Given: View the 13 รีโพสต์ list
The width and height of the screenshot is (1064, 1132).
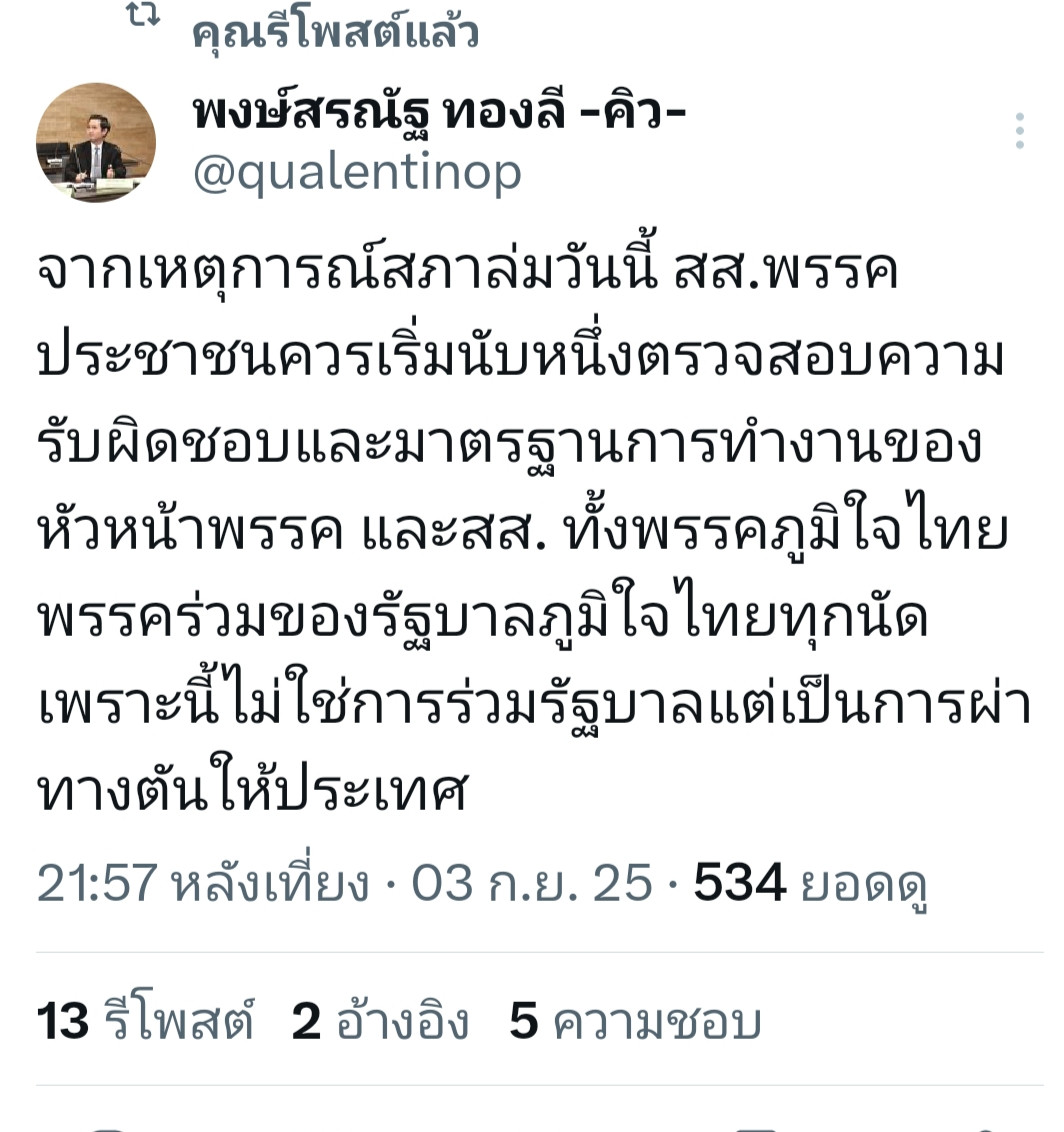Looking at the screenshot, I should (146, 1022).
